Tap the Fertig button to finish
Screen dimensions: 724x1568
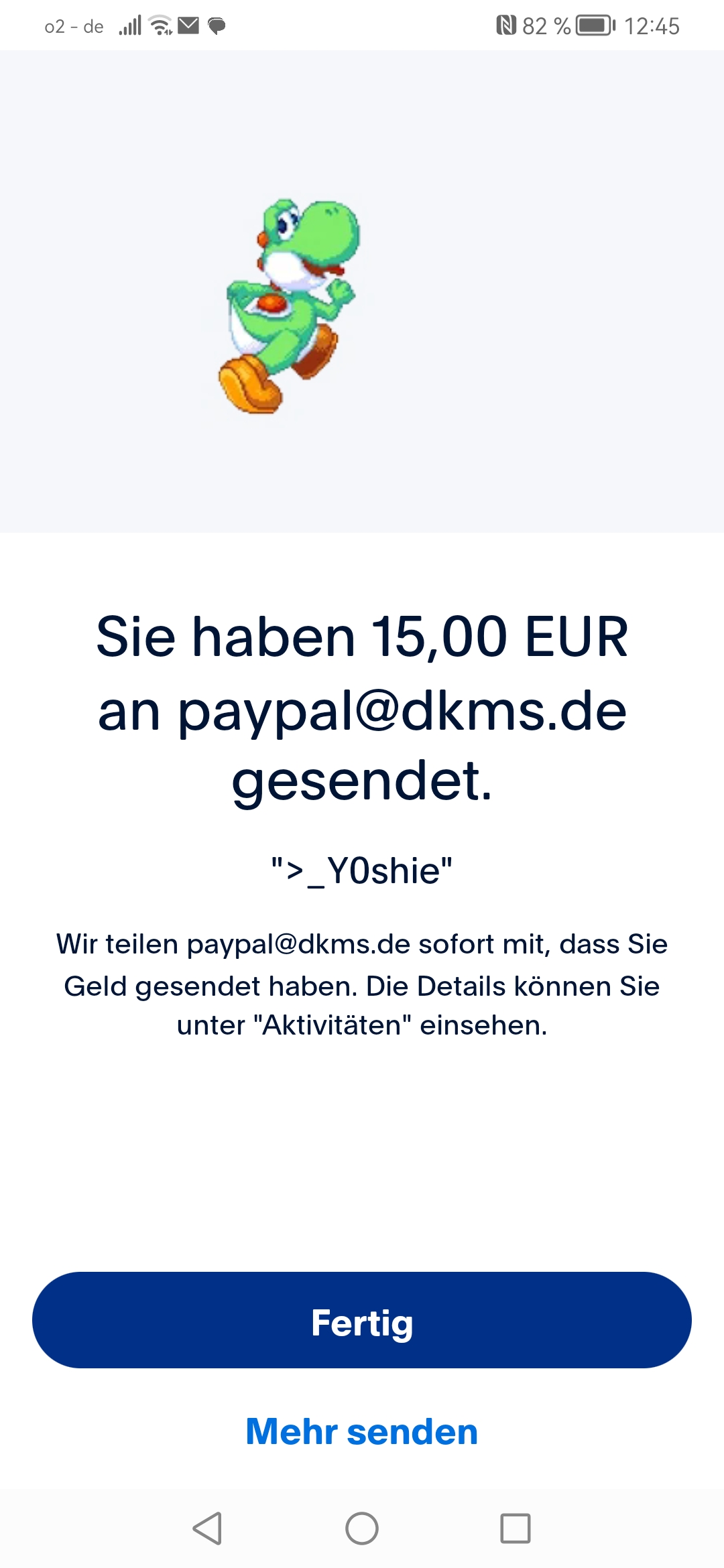tap(362, 1320)
